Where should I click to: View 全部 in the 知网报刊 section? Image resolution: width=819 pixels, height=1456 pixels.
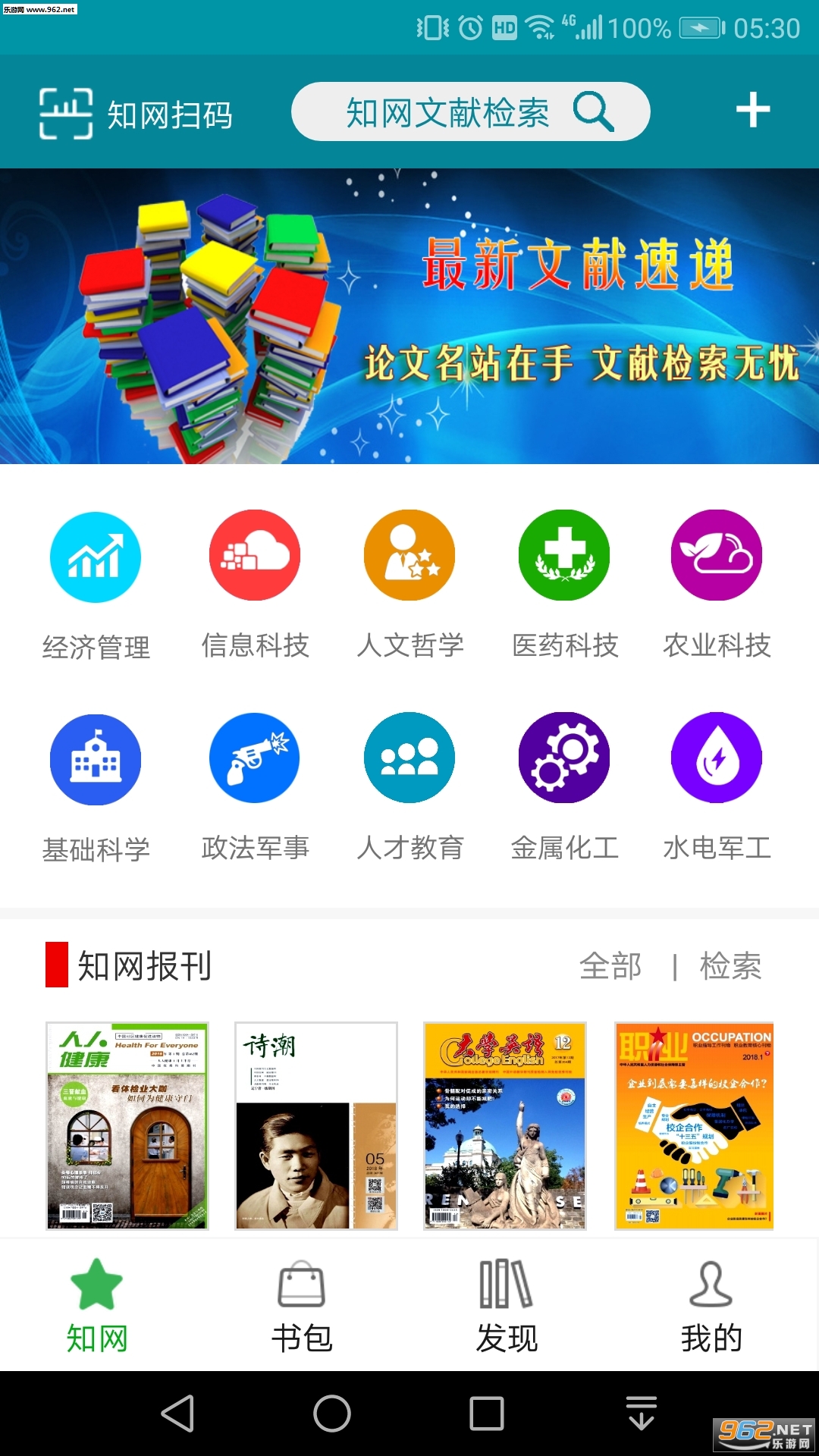[x=610, y=966]
